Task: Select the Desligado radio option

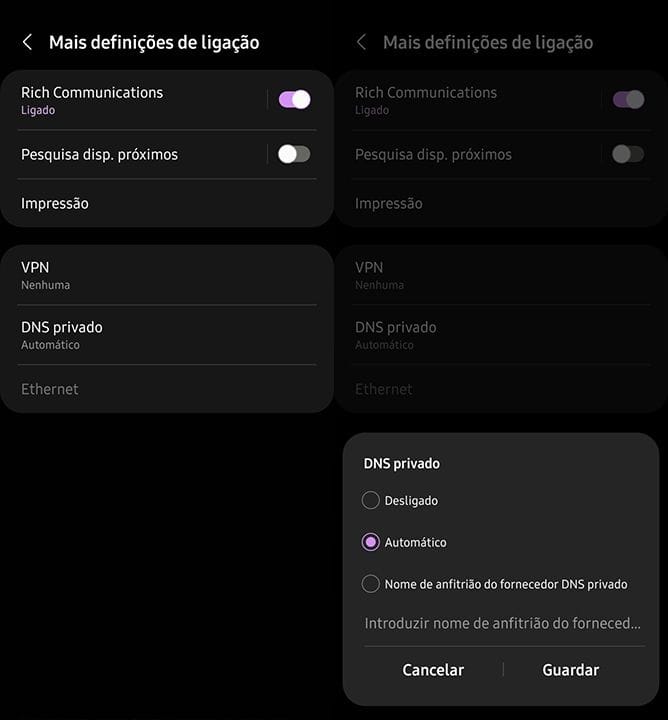Action: point(371,500)
